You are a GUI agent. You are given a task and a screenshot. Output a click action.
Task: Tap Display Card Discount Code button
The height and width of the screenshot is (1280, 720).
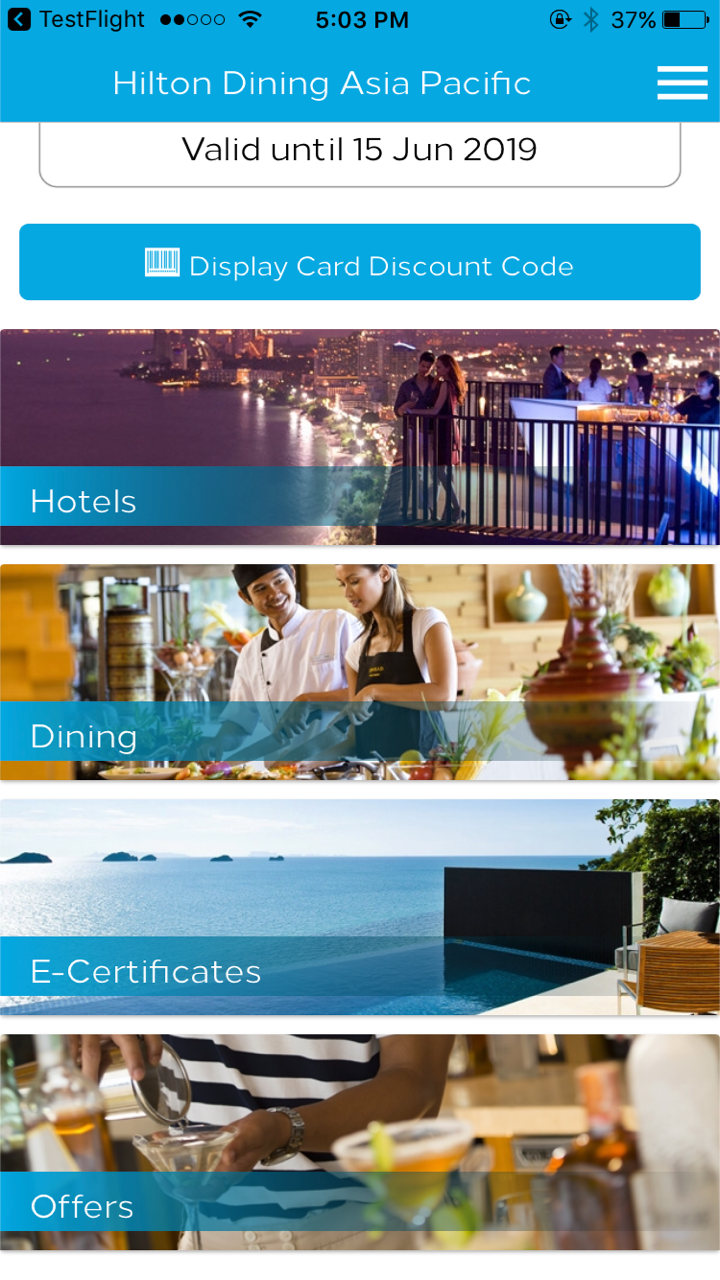point(360,263)
